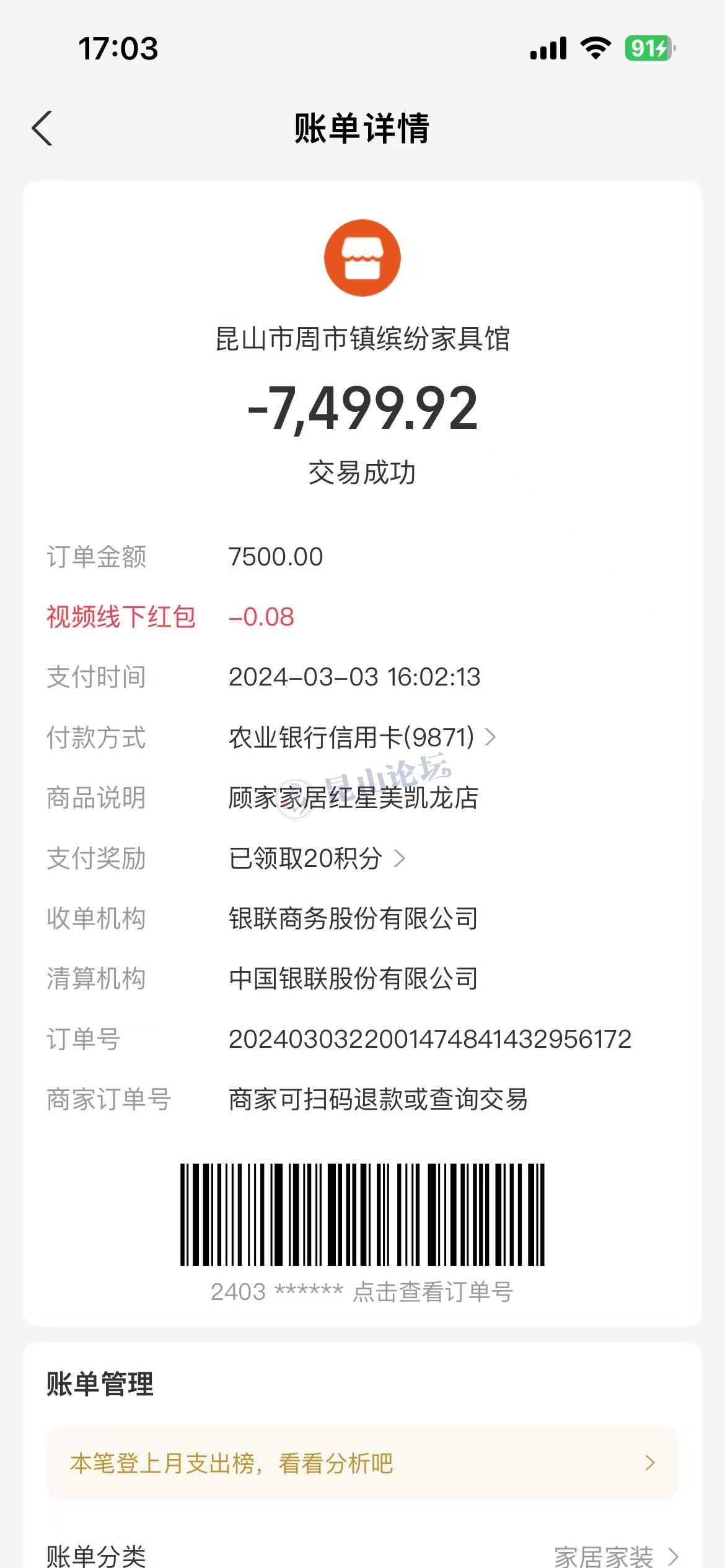
Task: Go back from the 账单详情 page
Action: coord(42,129)
